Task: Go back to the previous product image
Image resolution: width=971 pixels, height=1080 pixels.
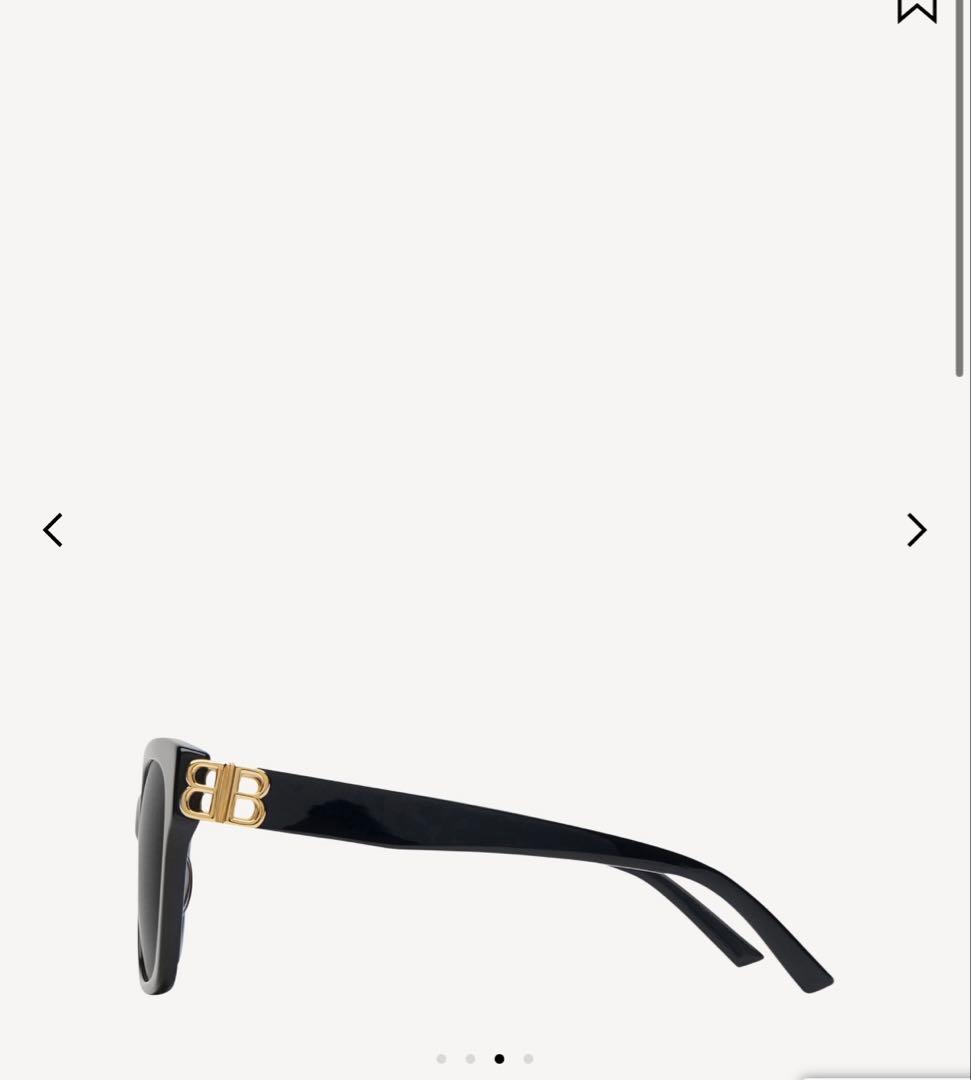Action: (x=53, y=530)
